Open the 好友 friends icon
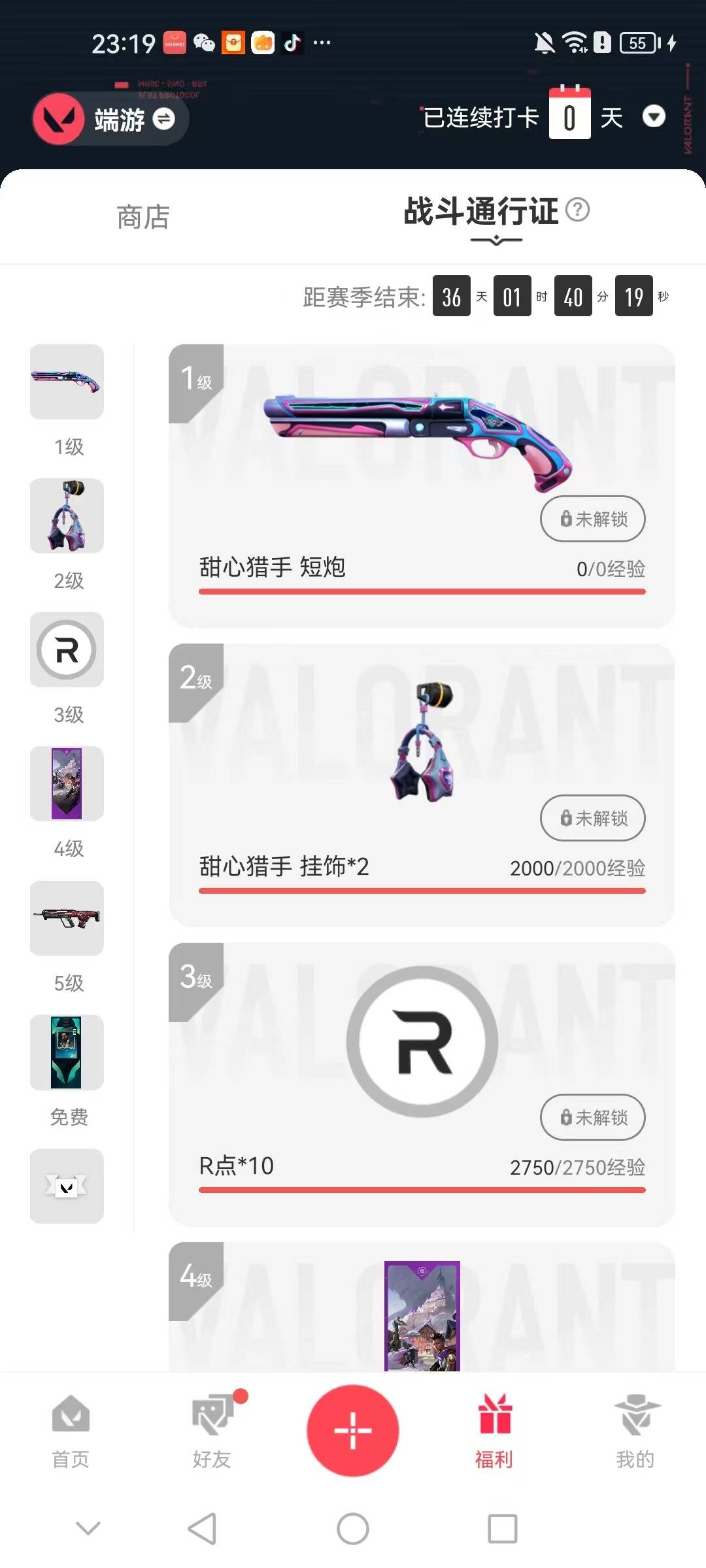Viewport: 706px width, 1568px height. pyautogui.click(x=212, y=1428)
